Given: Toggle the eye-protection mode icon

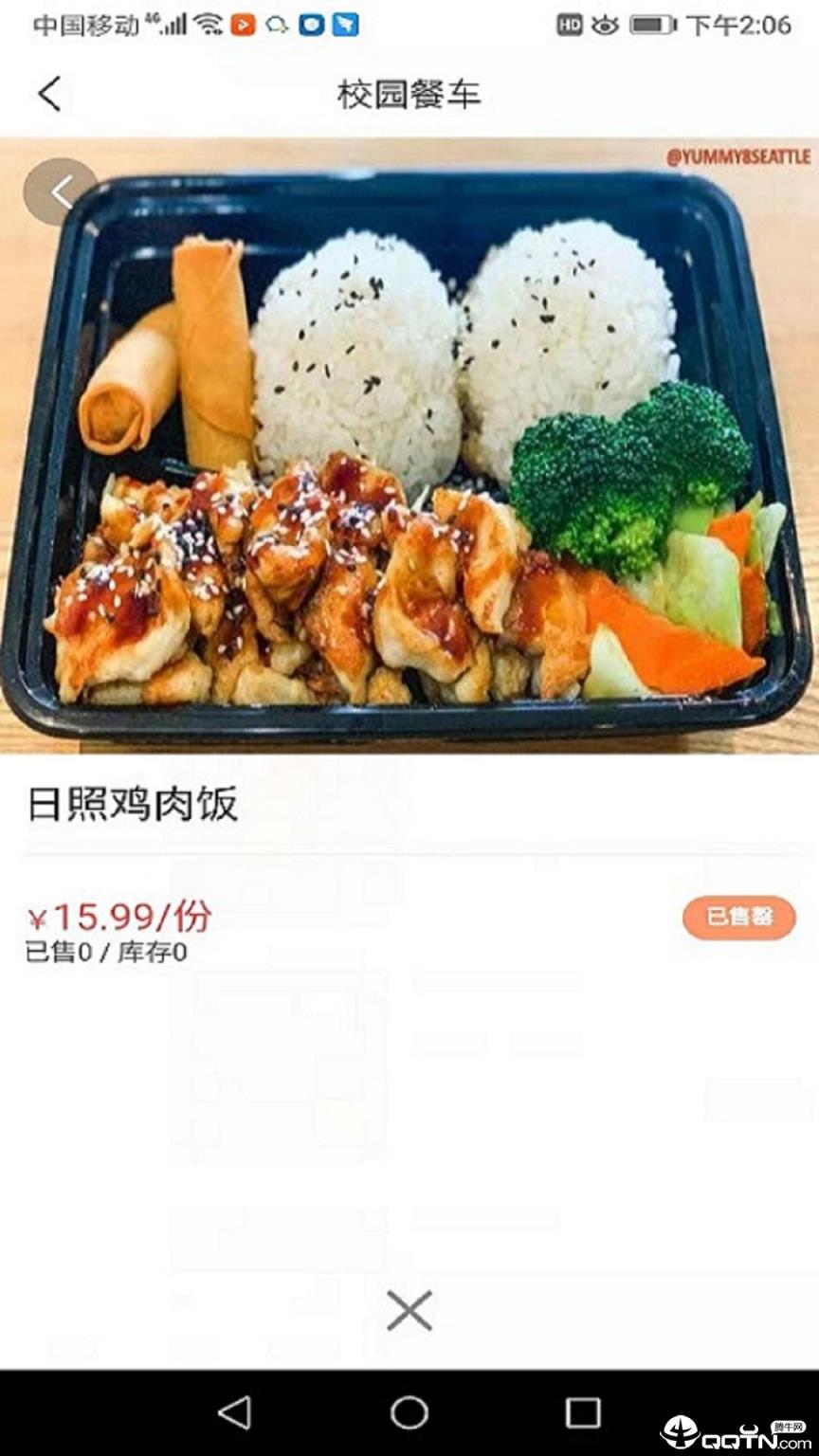Looking at the screenshot, I should click(604, 26).
